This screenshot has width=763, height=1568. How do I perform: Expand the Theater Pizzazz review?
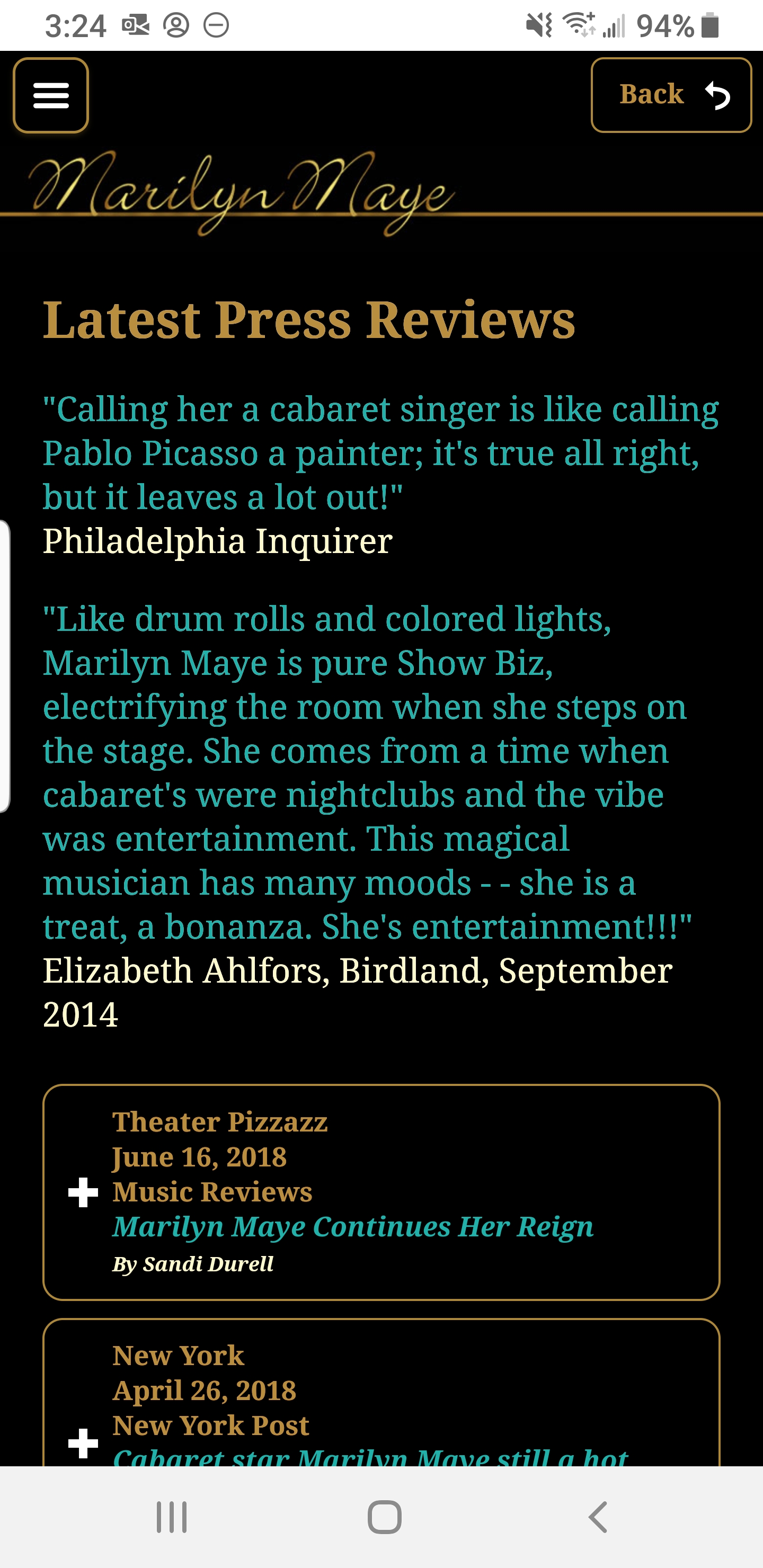(x=83, y=1192)
